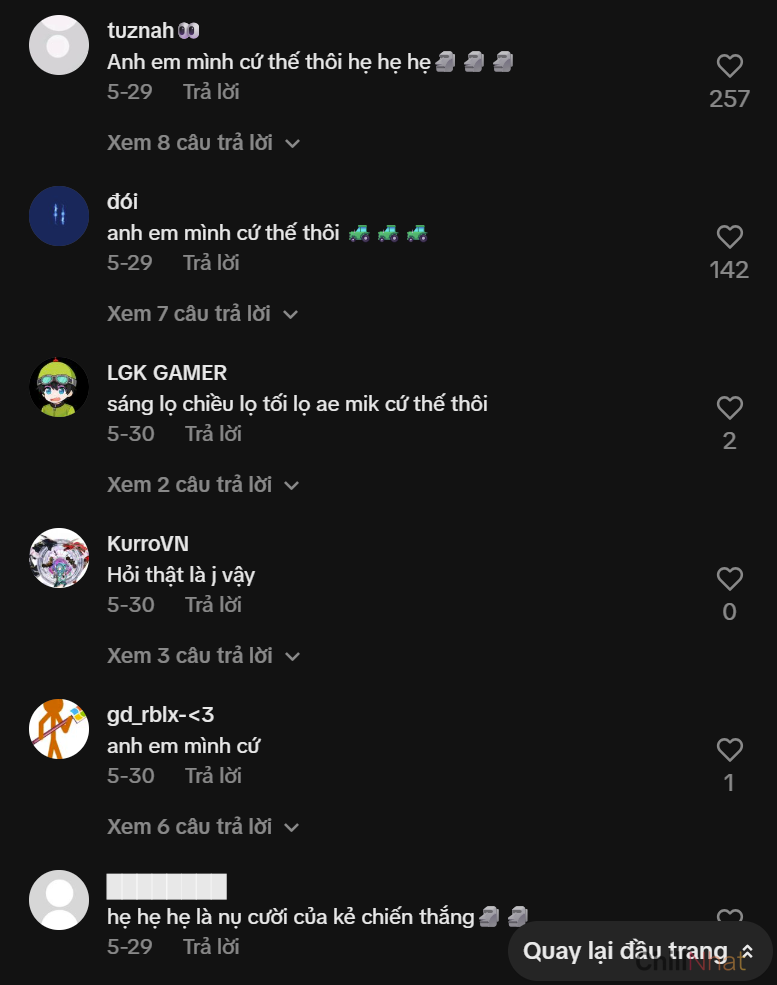
Task: Like KurroVN's comment
Action: (730, 579)
